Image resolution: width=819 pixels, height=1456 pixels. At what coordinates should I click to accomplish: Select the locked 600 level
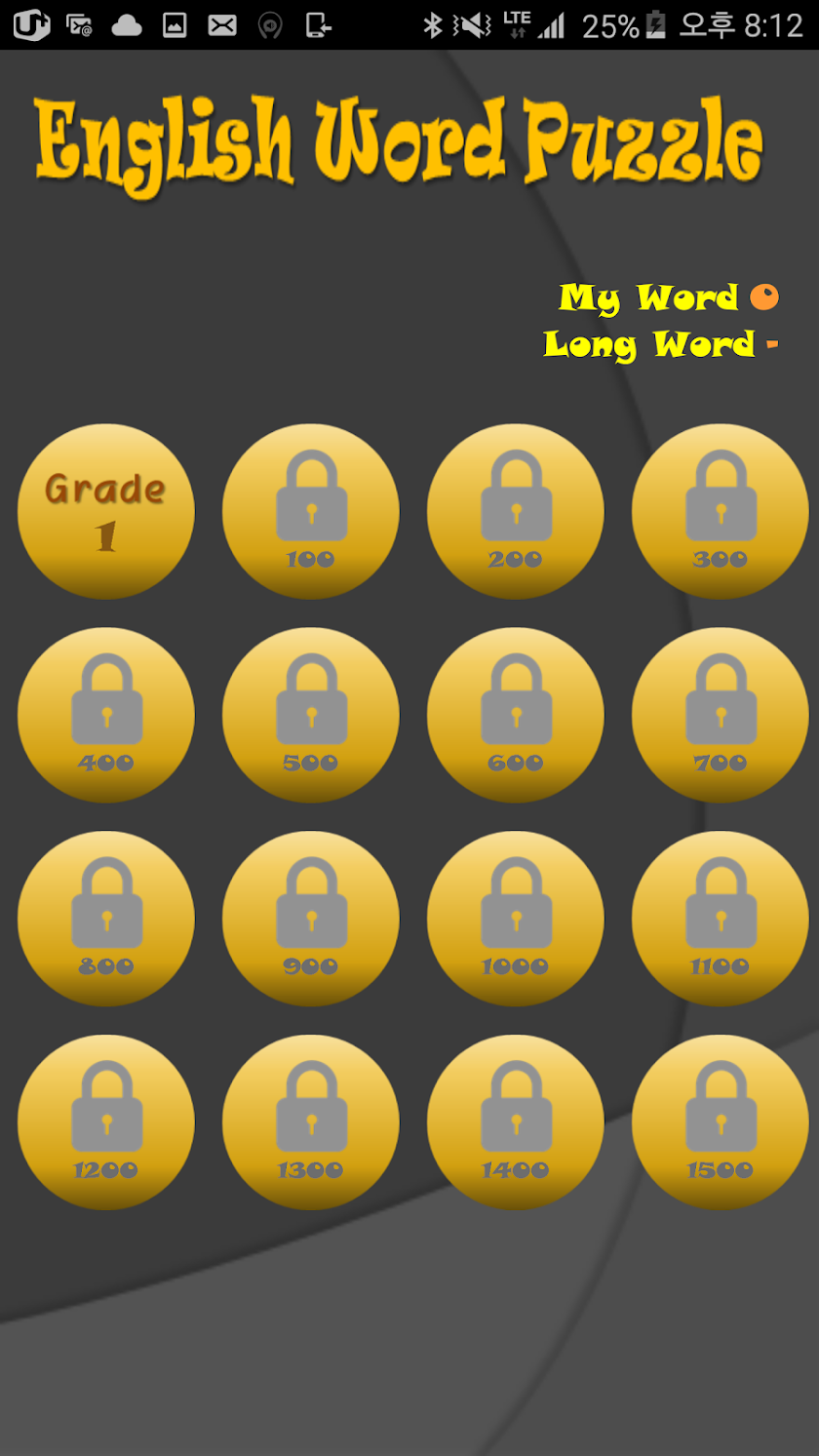516,715
